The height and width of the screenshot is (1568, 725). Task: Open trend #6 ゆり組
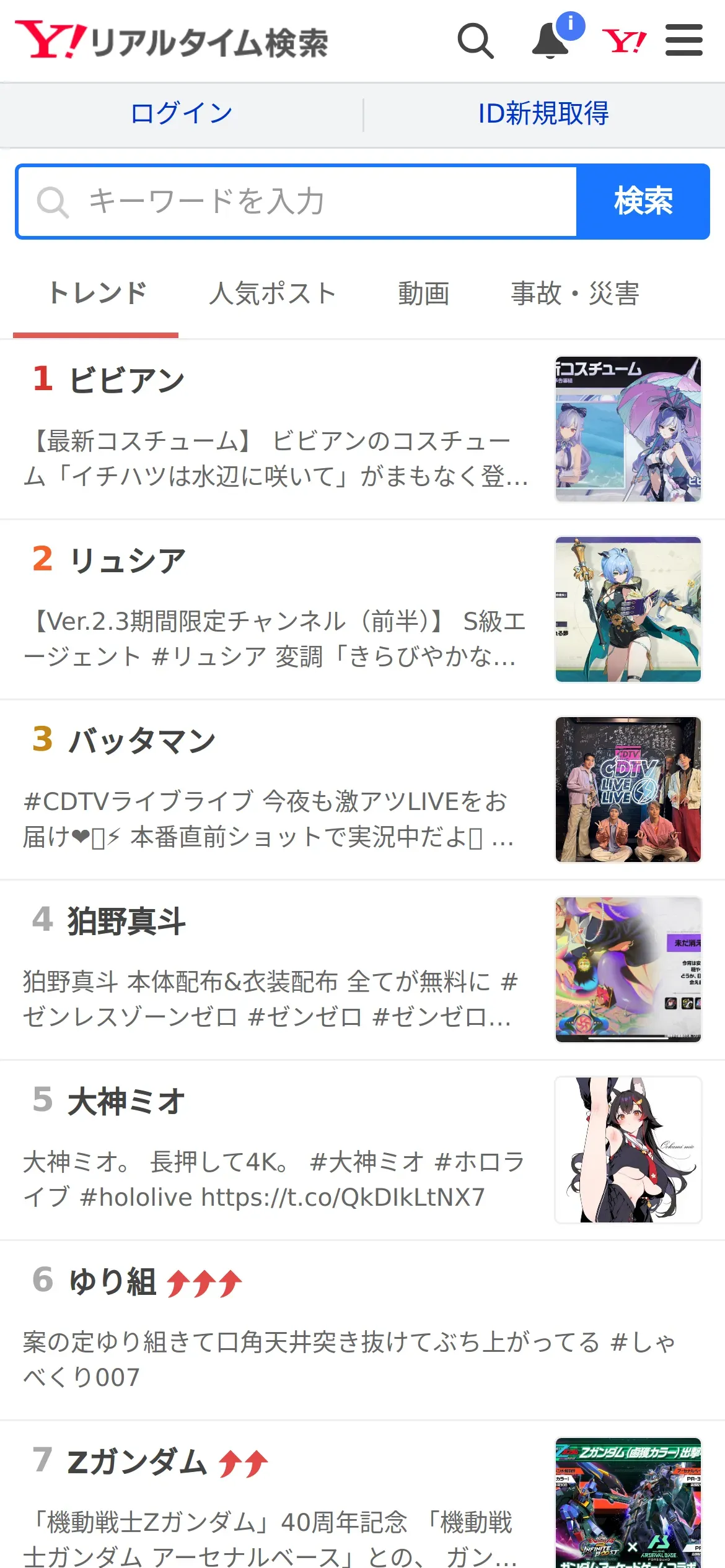pos(362,1331)
